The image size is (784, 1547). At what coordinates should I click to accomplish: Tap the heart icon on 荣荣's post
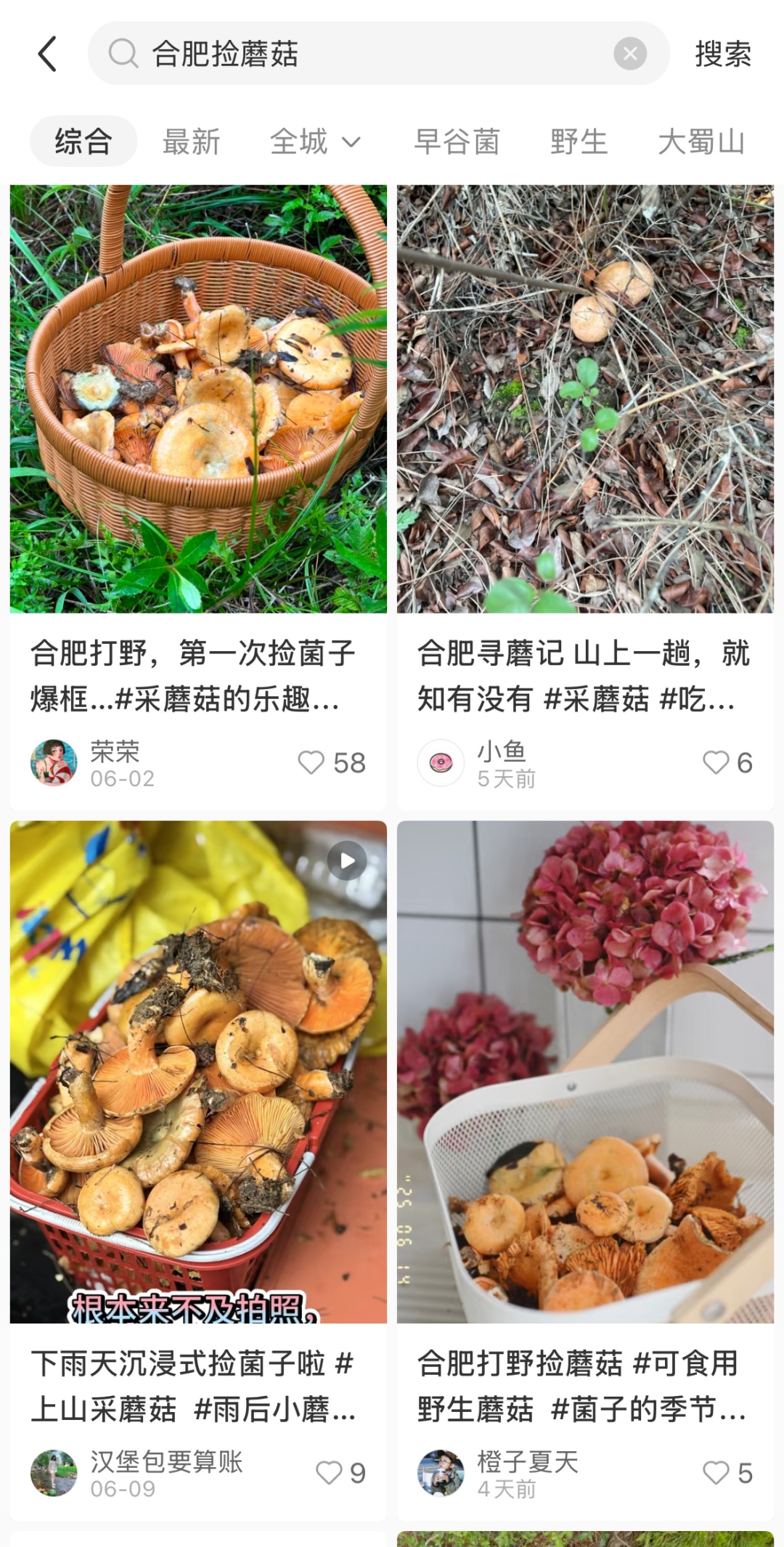click(314, 762)
